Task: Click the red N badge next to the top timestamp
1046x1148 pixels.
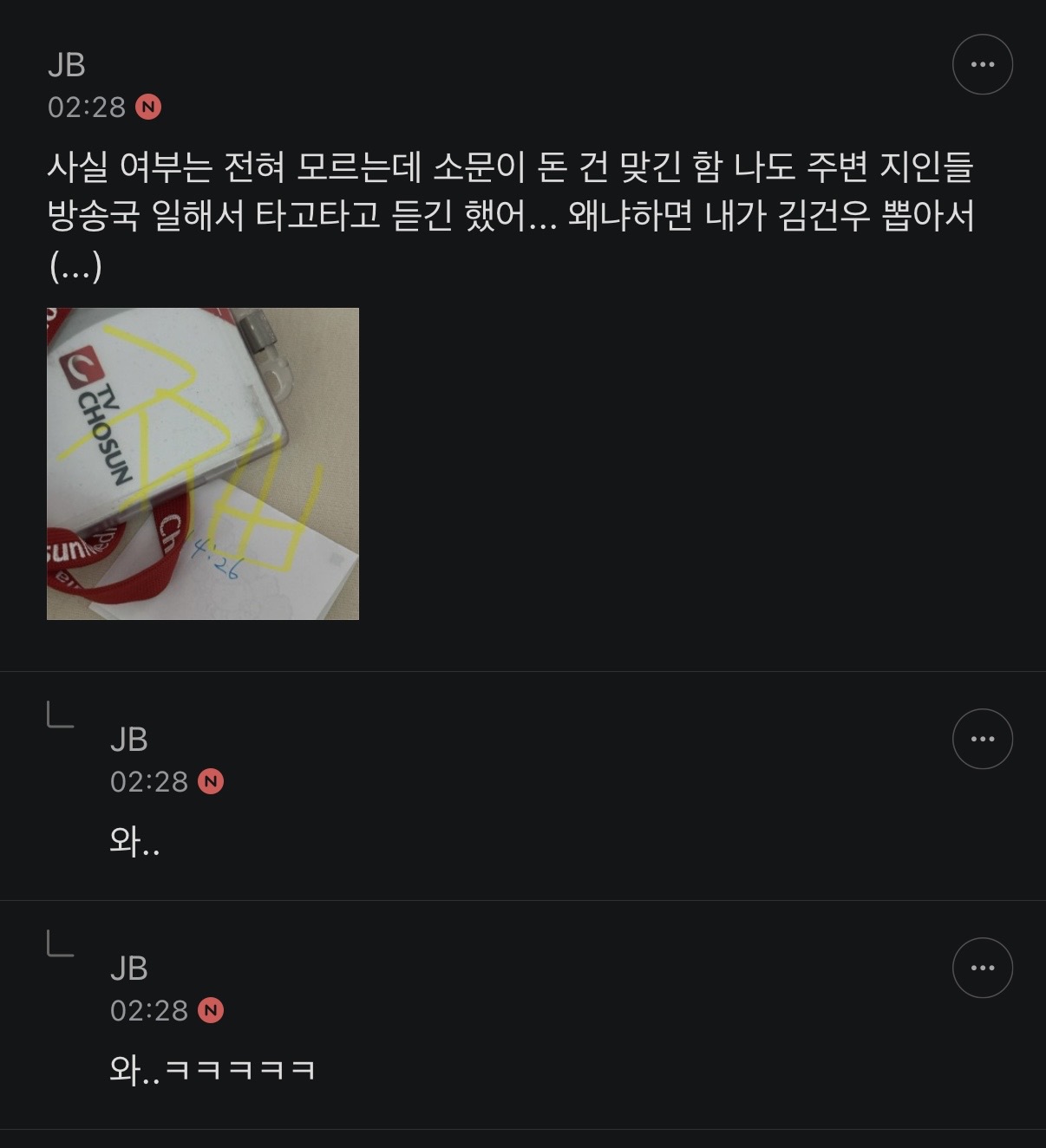Action: (x=149, y=105)
